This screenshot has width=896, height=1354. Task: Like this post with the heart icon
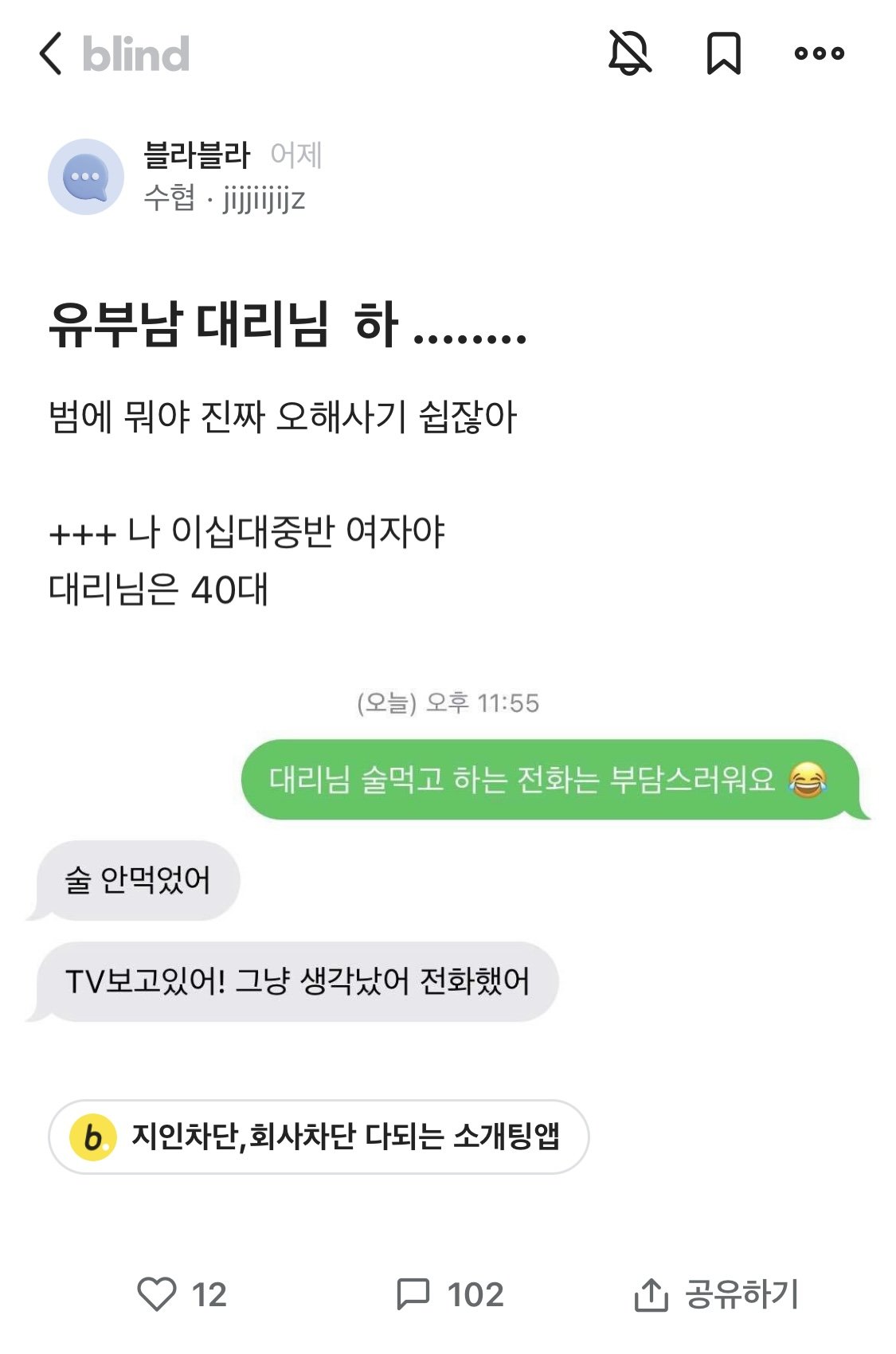157,1294
